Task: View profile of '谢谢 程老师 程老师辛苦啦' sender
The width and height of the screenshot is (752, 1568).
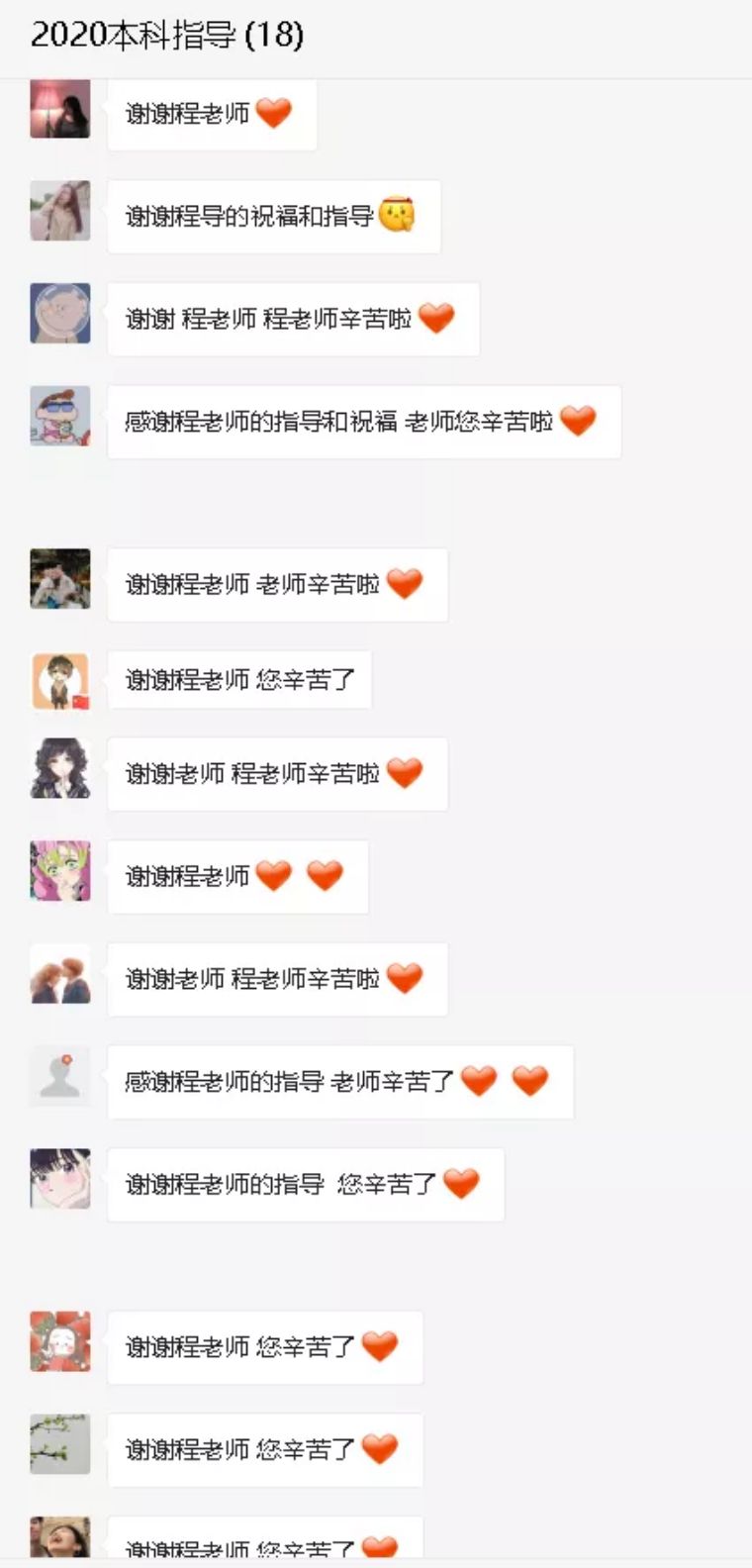Action: pyautogui.click(x=60, y=314)
